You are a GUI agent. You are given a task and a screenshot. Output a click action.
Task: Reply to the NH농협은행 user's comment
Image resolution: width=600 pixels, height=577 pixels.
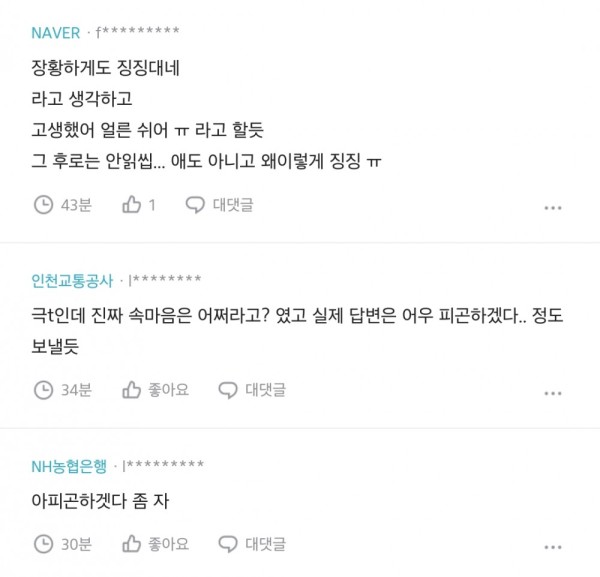(251, 544)
